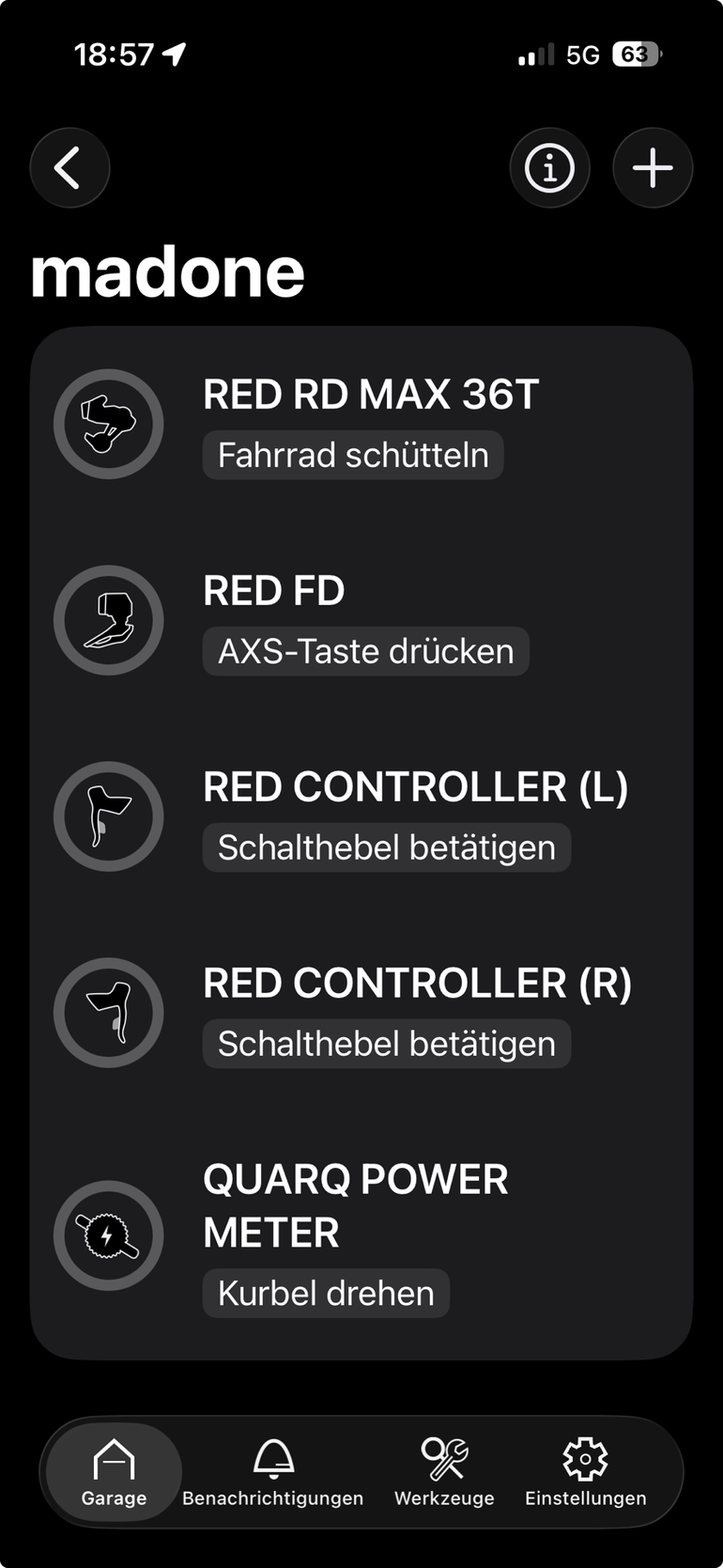
Task: Switch to the Garage tab
Action: 114,1472
